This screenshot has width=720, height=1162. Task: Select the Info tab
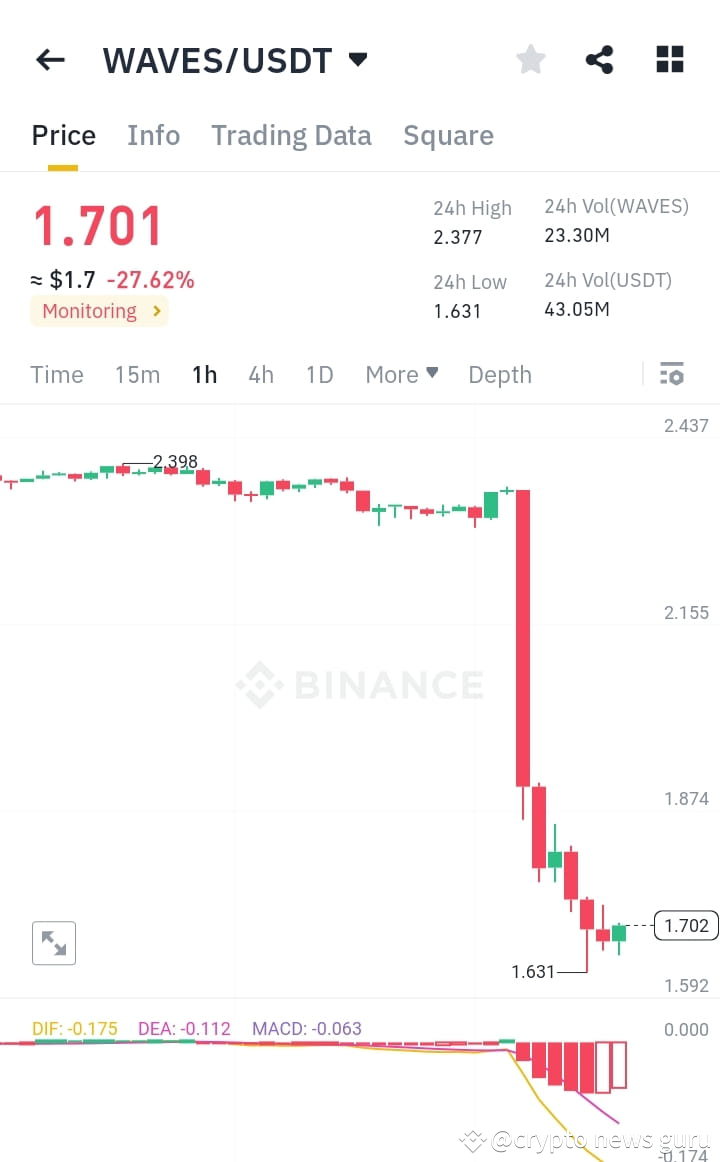click(x=153, y=135)
